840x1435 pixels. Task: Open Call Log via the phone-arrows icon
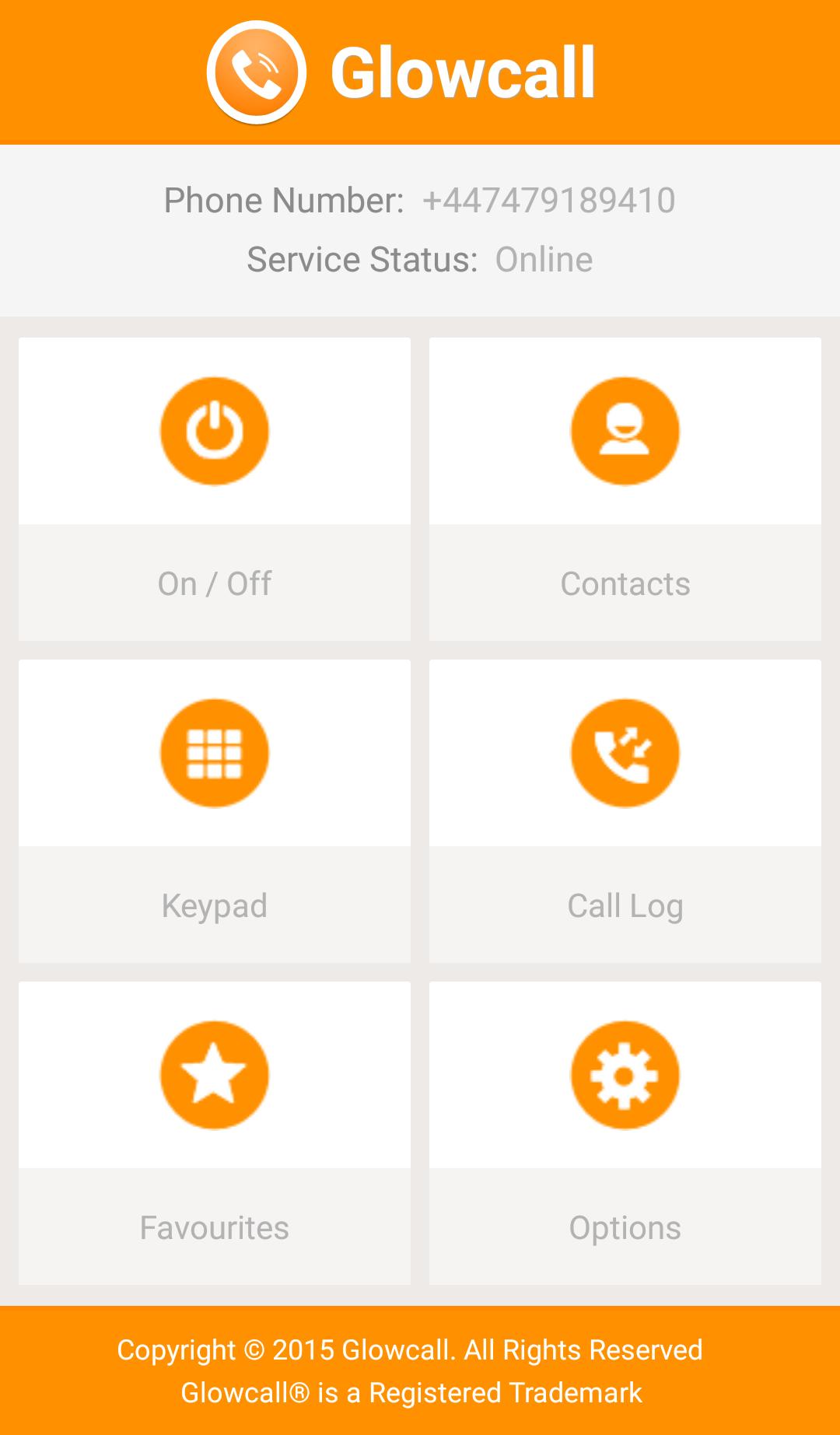(x=625, y=752)
